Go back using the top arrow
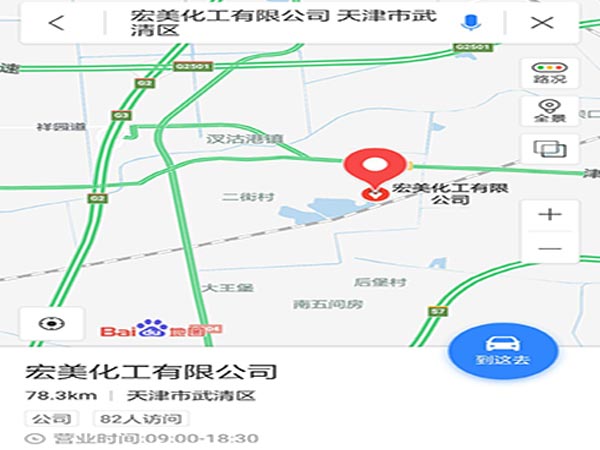This screenshot has width=600, height=450. click(56, 22)
